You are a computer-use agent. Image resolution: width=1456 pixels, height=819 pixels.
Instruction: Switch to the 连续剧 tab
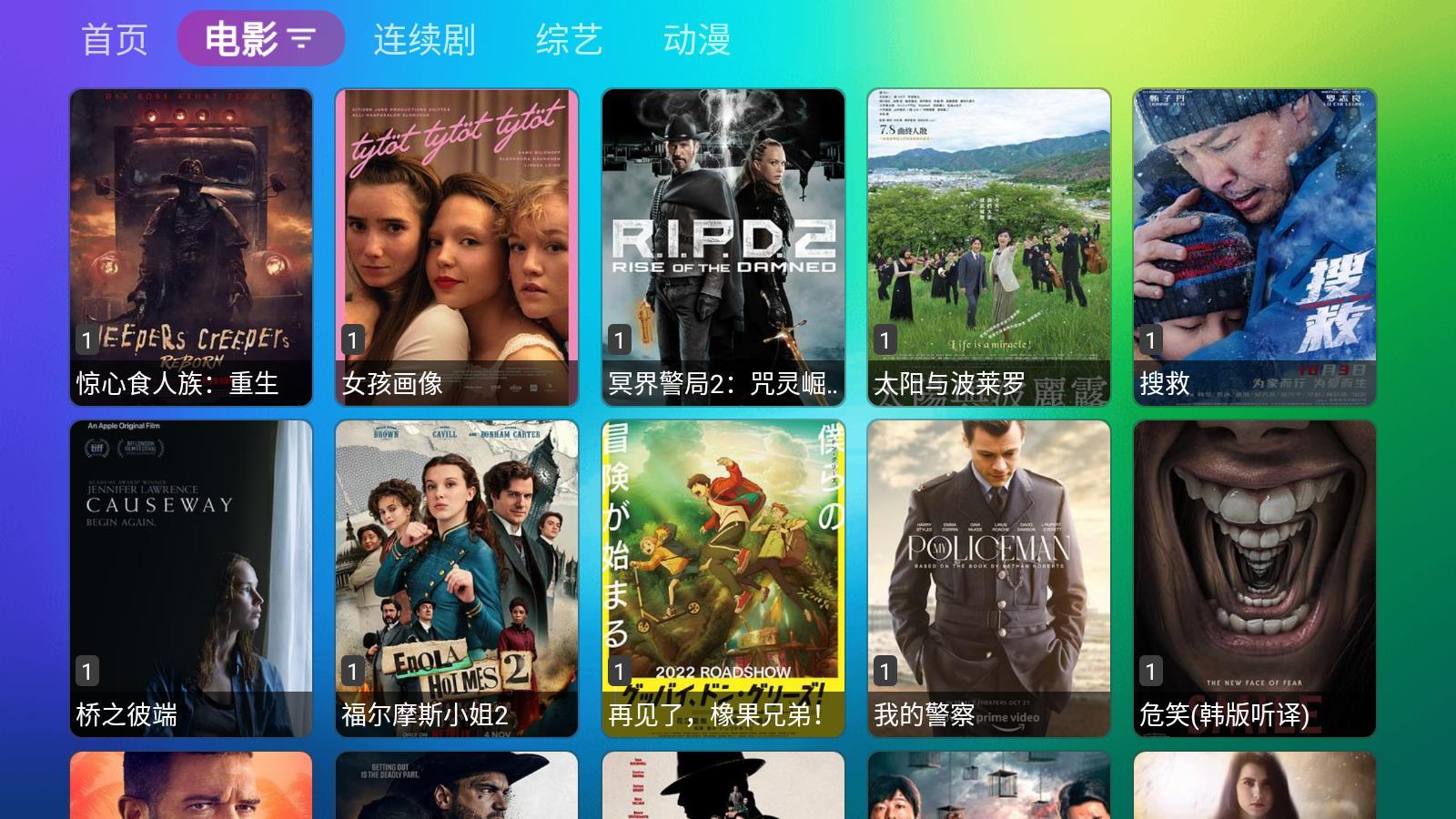[x=424, y=39]
